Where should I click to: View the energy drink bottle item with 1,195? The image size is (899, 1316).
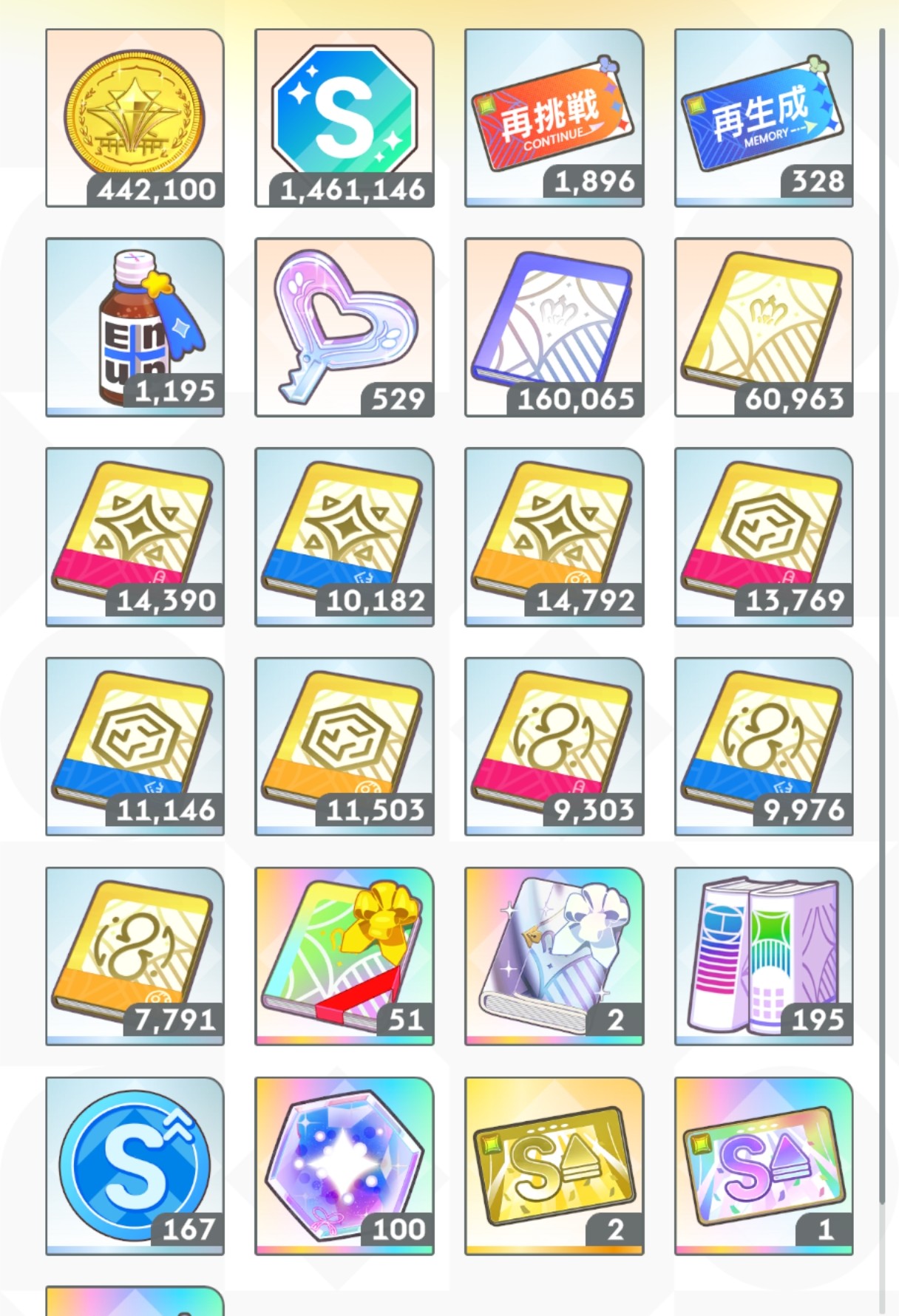[x=135, y=327]
